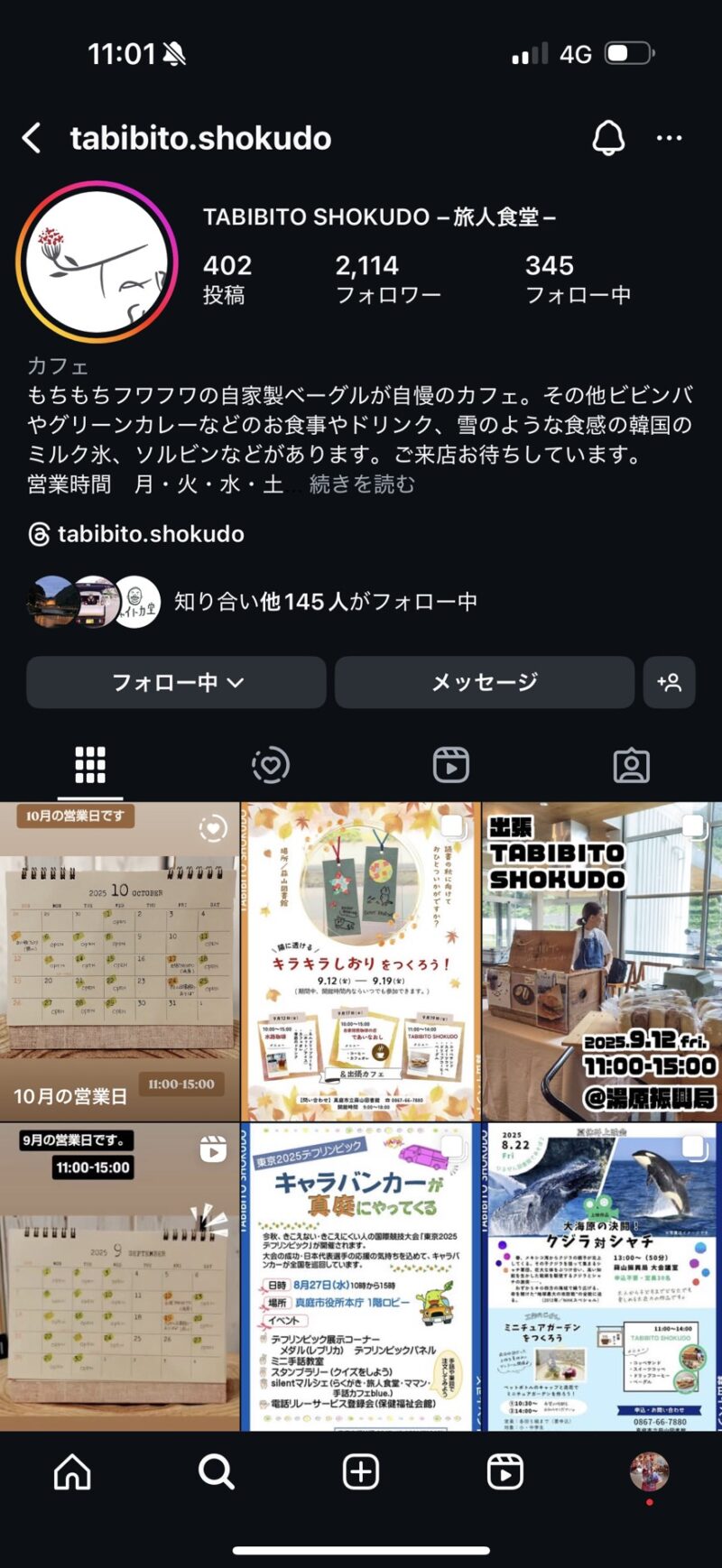The width and height of the screenshot is (722, 1568).
Task: Open the 出張 TABIBITO SHOKUDO post
Action: coord(602,961)
